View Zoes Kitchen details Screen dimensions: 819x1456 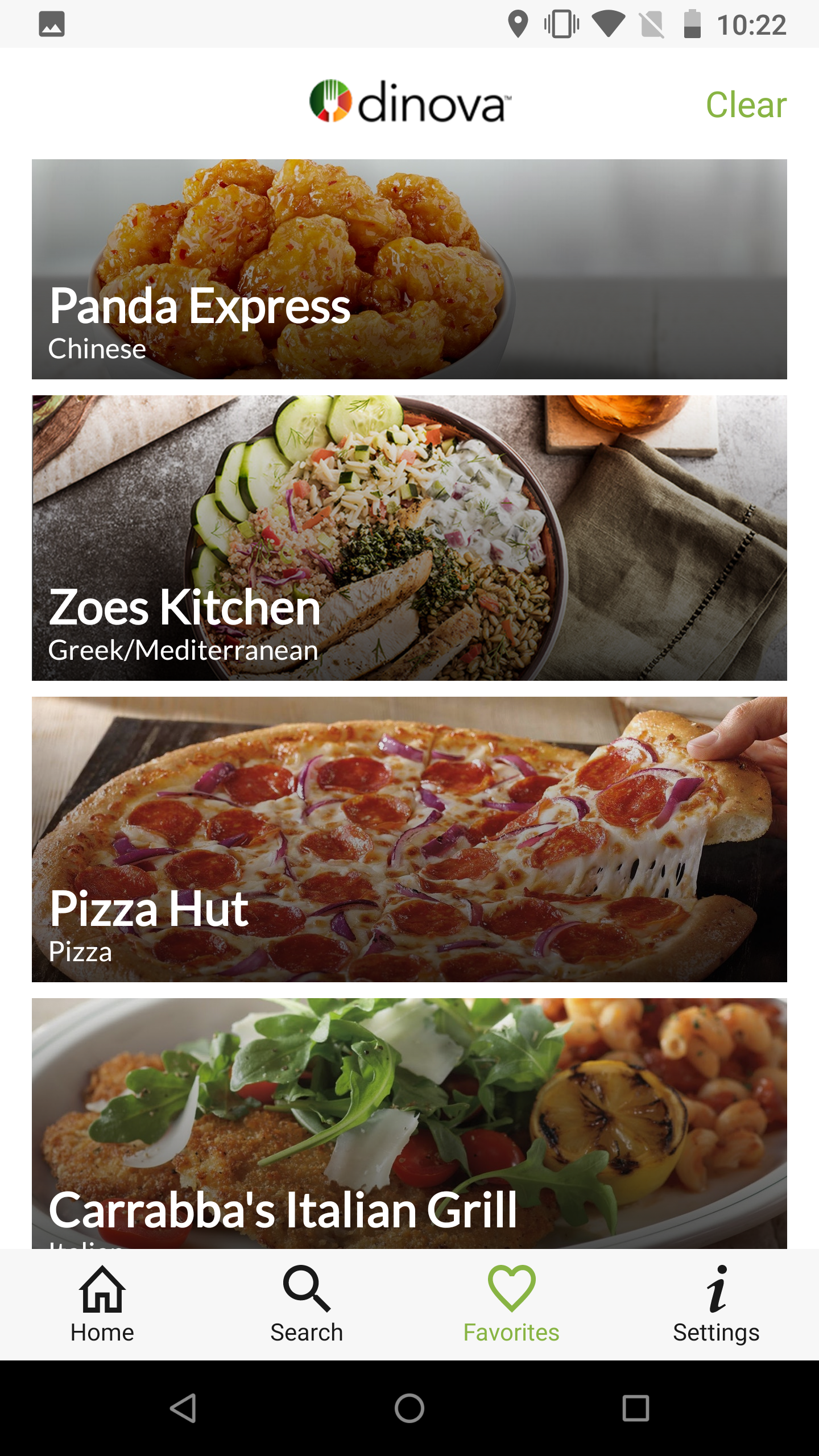tap(409, 537)
